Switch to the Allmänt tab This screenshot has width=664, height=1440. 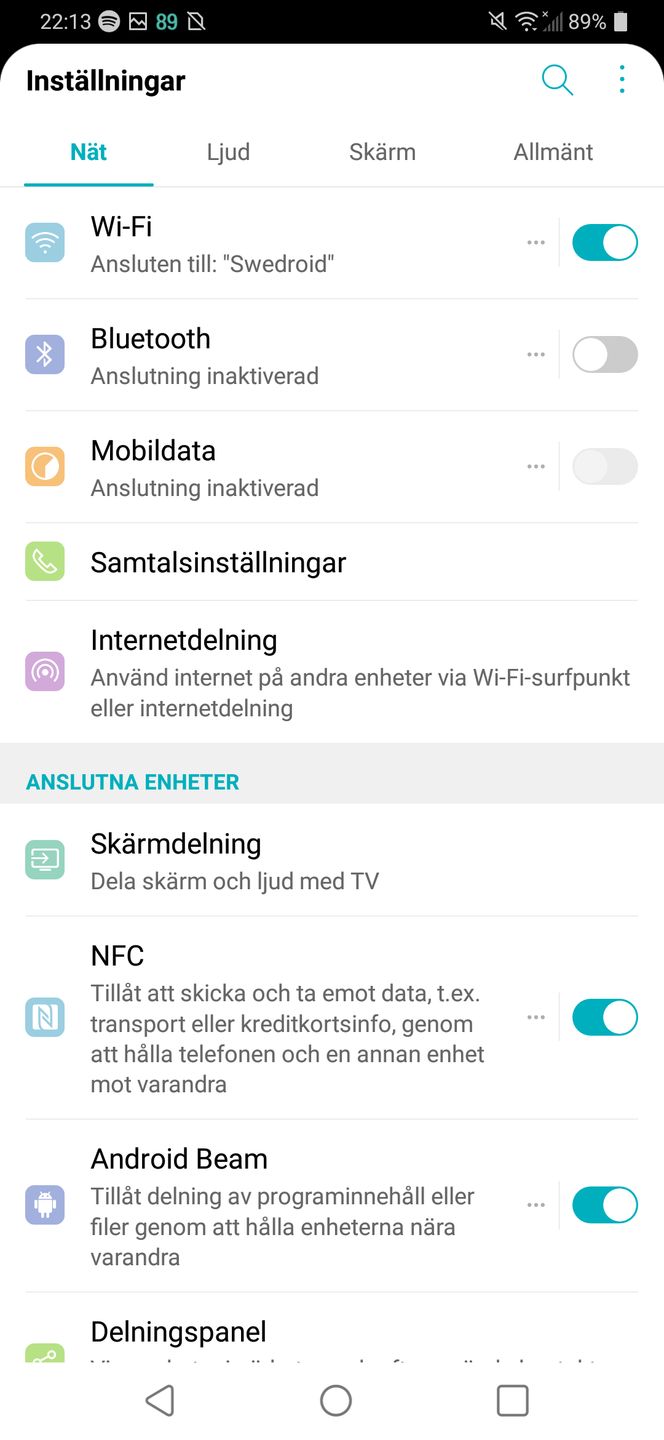pyautogui.click(x=553, y=152)
